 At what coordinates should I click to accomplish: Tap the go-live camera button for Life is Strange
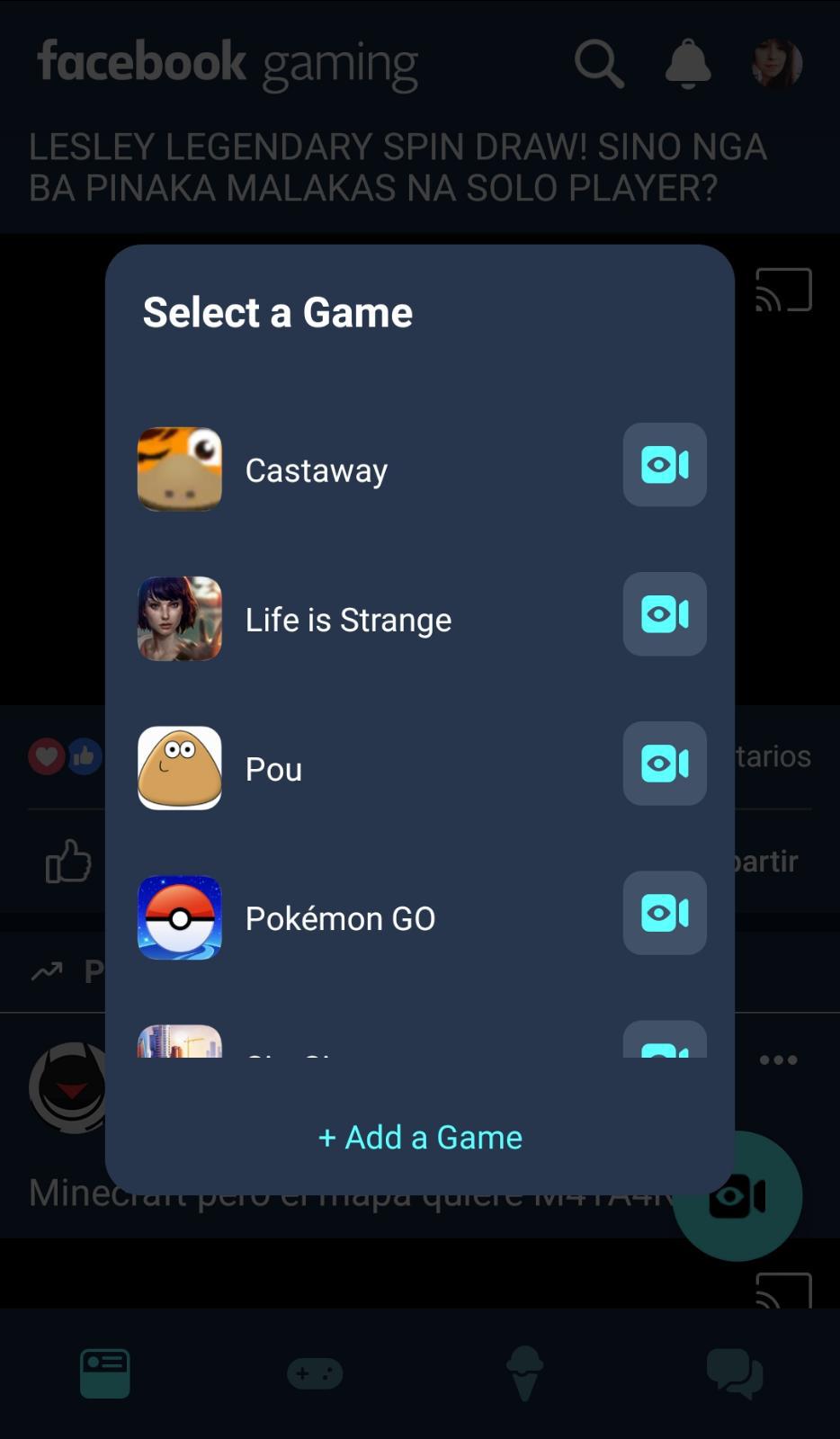665,614
